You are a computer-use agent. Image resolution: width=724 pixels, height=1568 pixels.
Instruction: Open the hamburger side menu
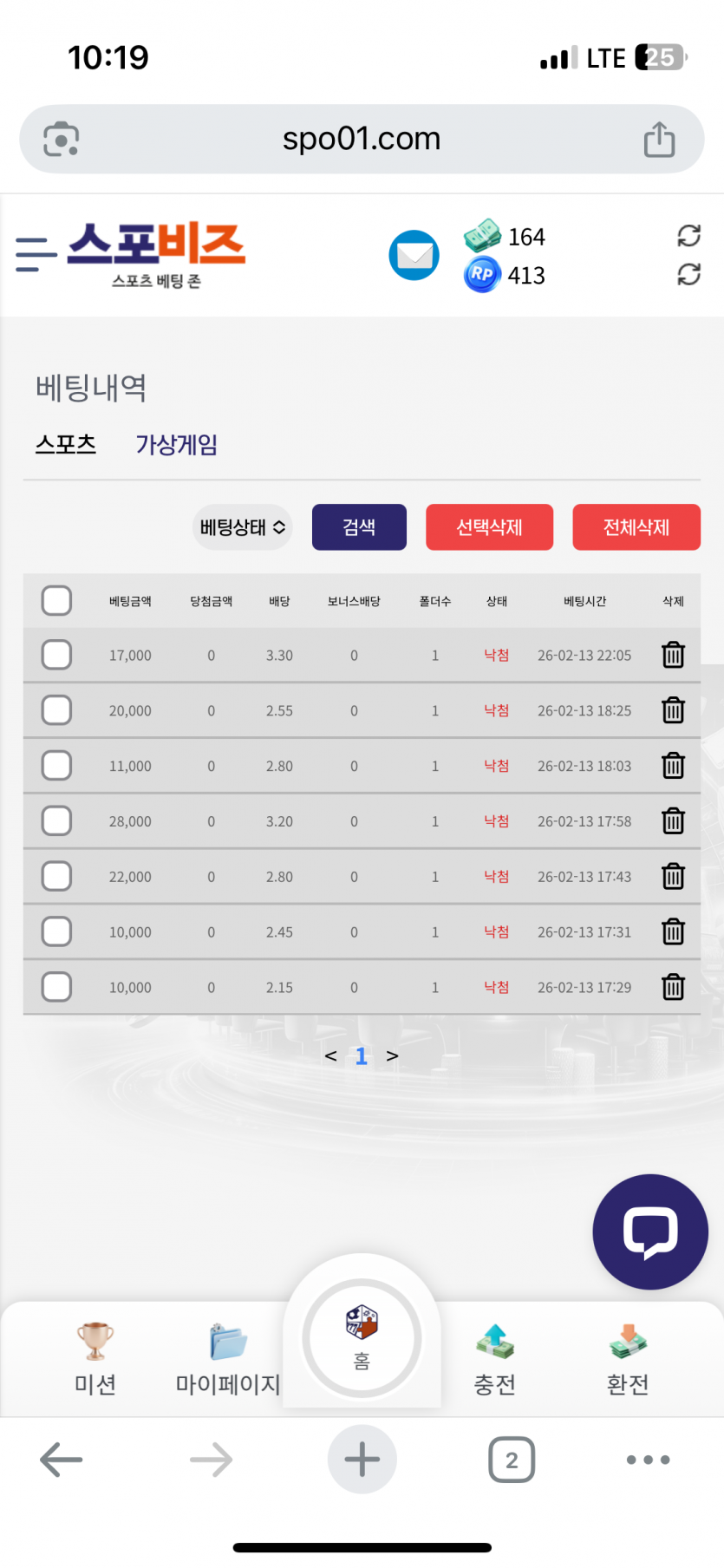(x=36, y=254)
